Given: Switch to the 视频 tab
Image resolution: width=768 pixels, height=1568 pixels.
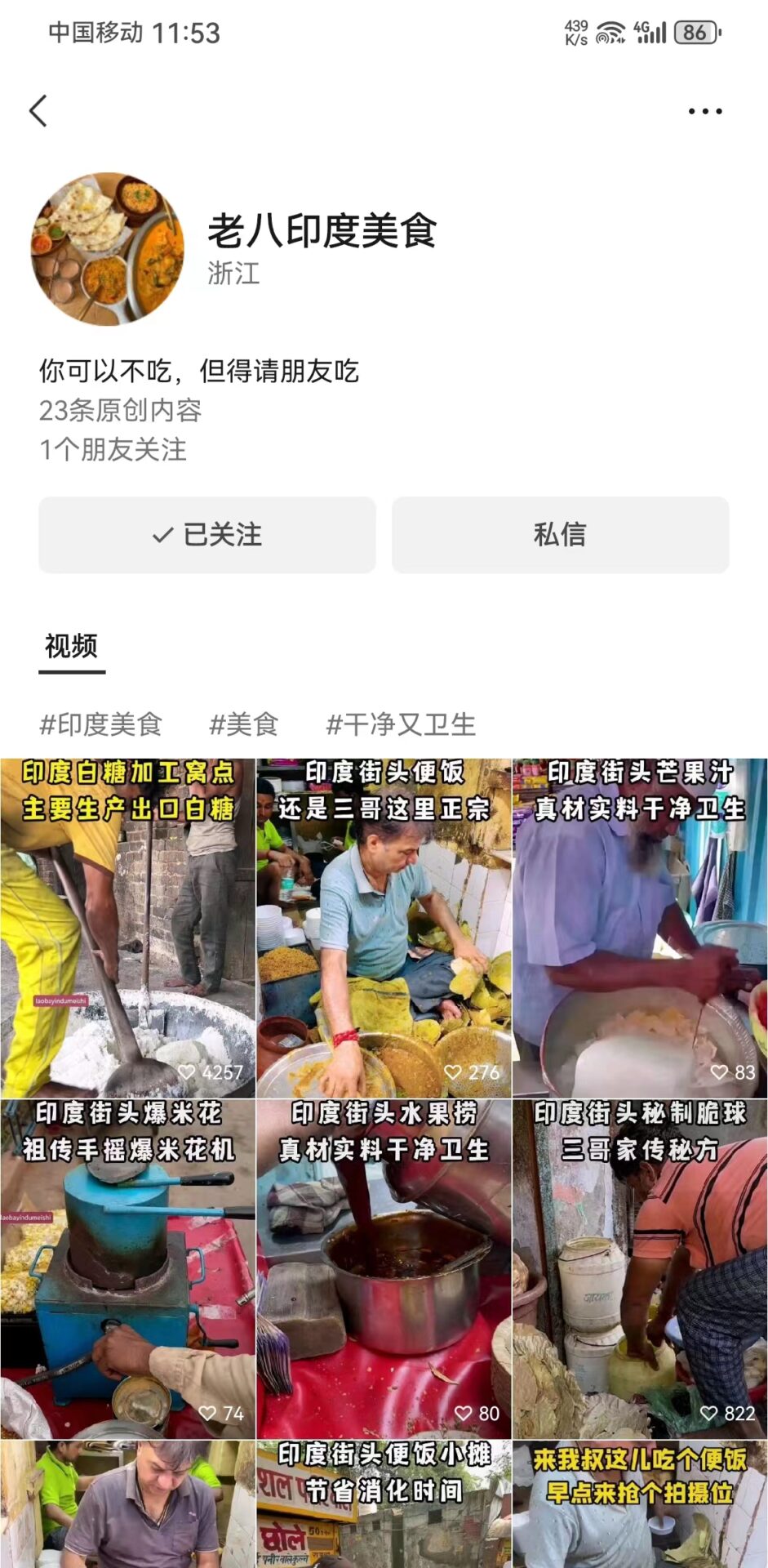Looking at the screenshot, I should (x=72, y=647).
